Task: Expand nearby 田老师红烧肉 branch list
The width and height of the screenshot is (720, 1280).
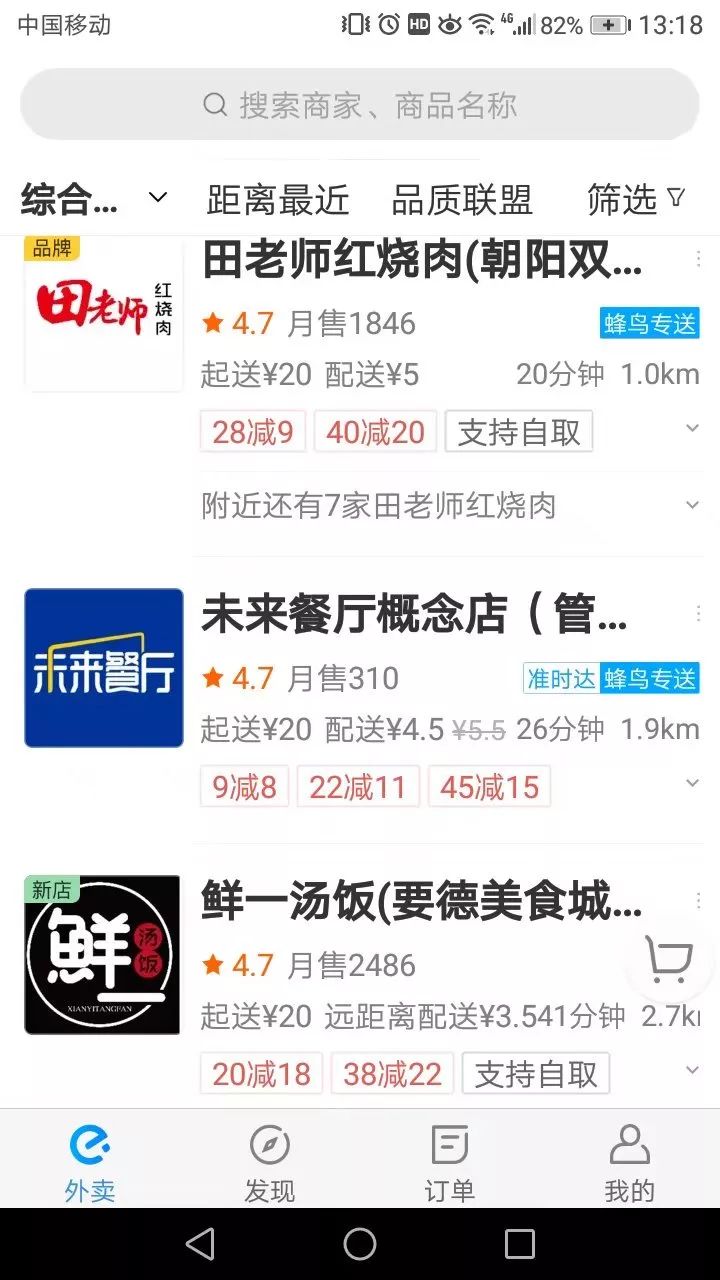Action: pos(693,507)
